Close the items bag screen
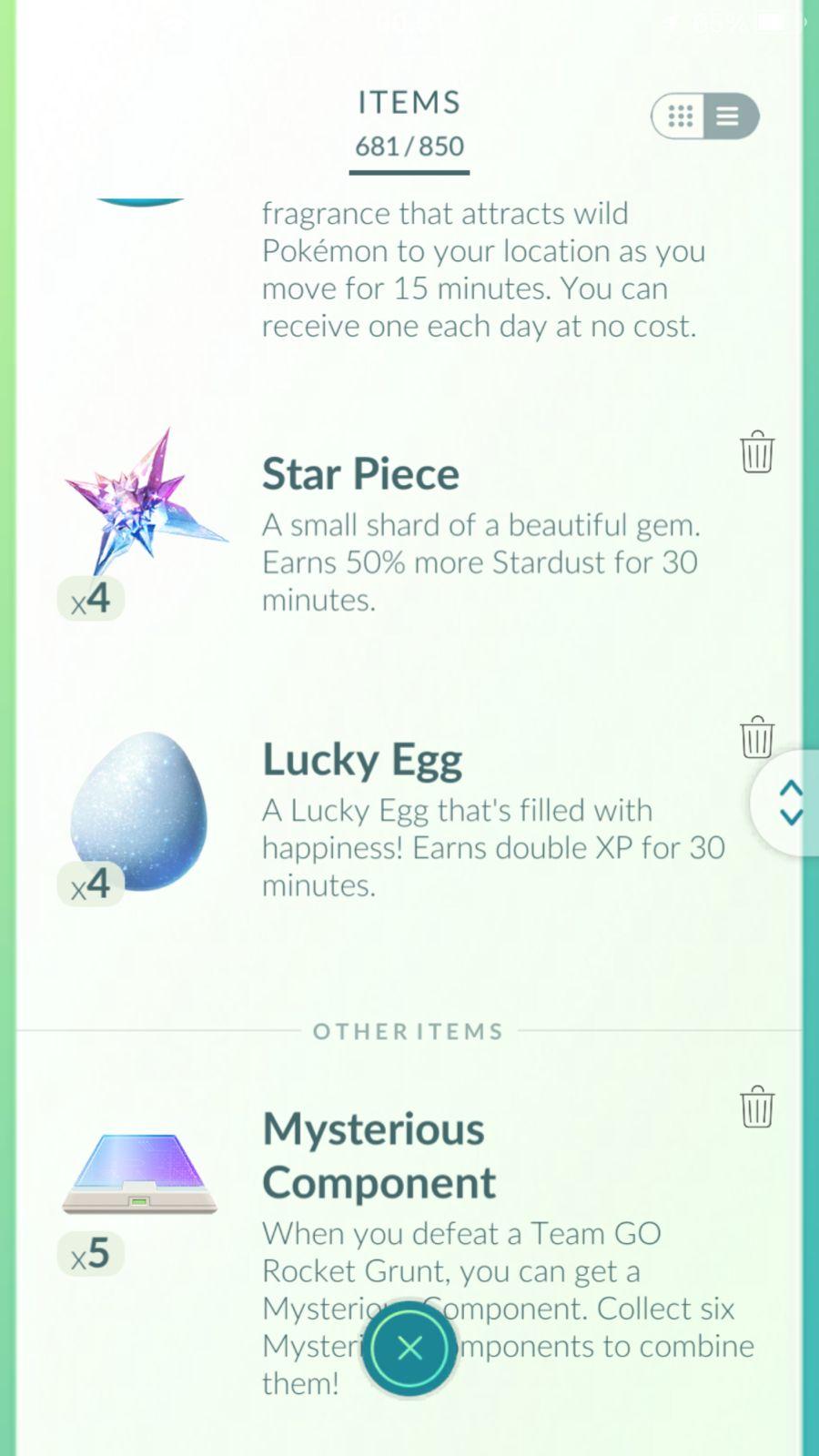 (x=409, y=1348)
